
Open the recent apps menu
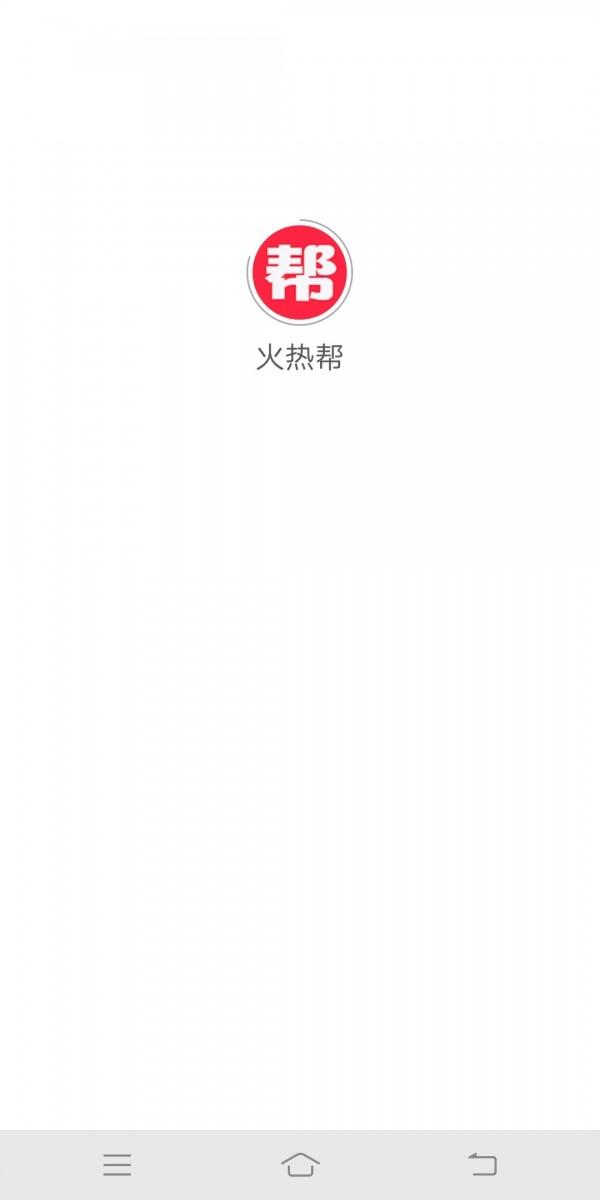pos(117,1164)
